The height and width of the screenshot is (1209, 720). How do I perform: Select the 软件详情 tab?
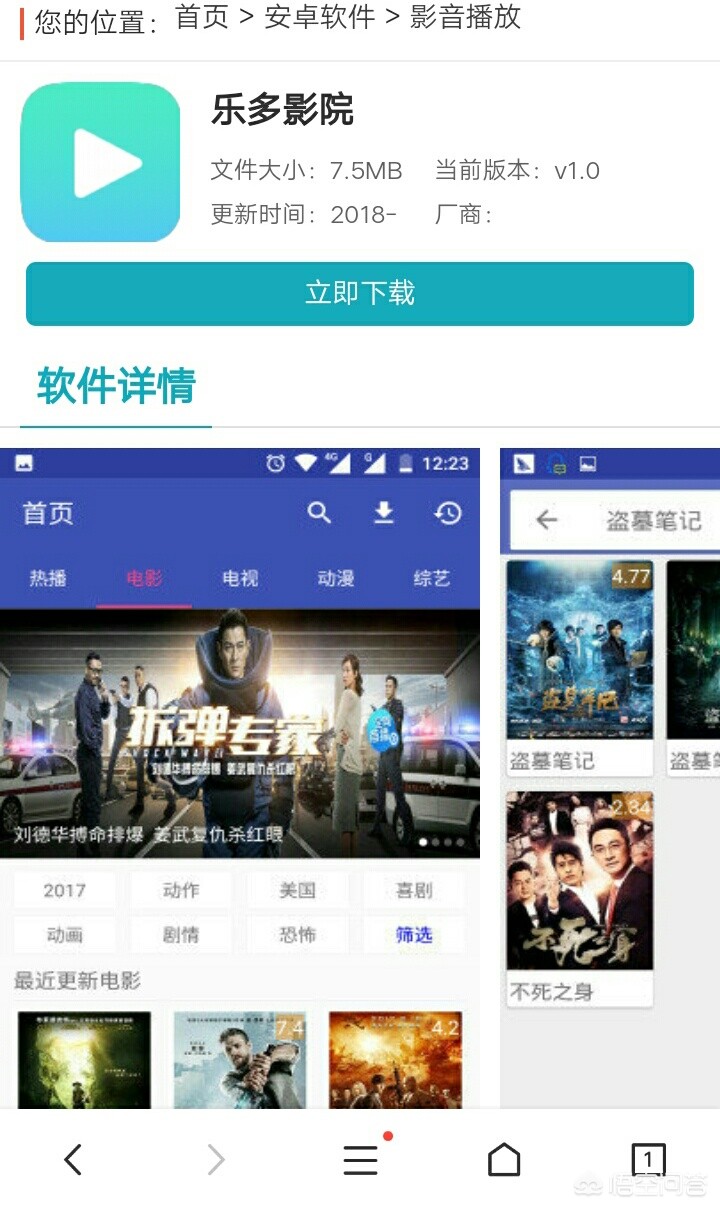pyautogui.click(x=116, y=386)
